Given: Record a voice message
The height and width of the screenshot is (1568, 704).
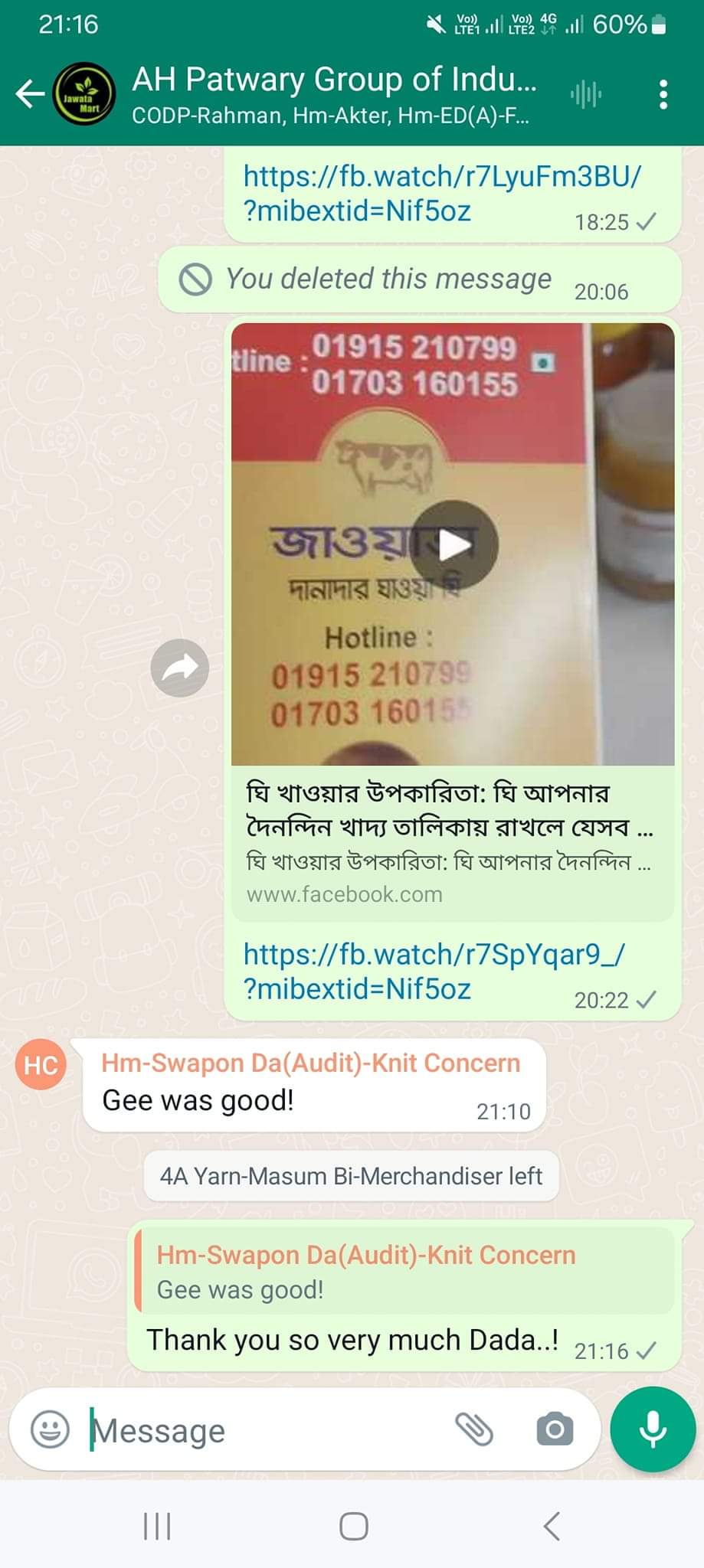Looking at the screenshot, I should 653,1429.
